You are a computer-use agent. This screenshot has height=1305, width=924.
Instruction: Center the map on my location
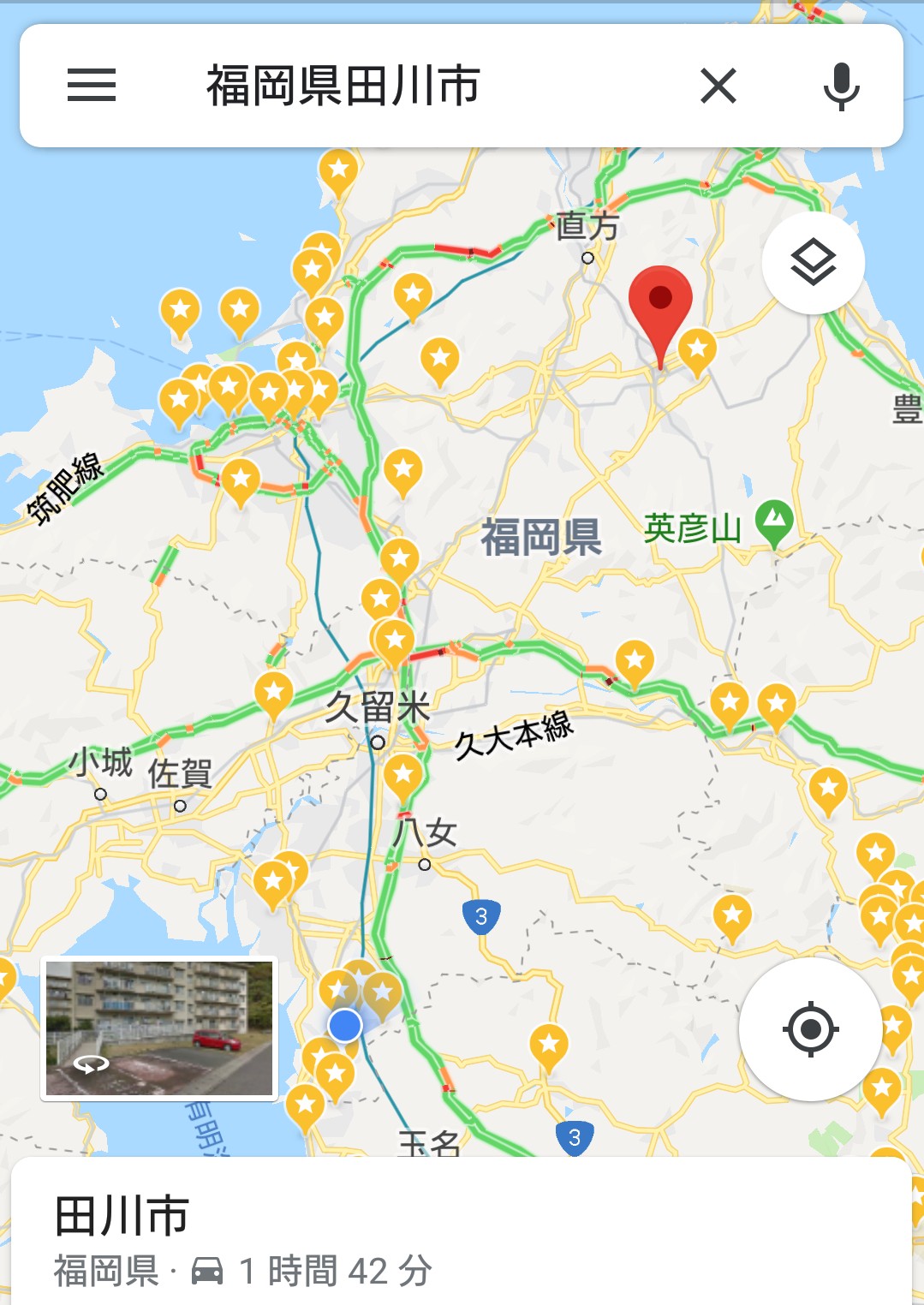point(810,1028)
